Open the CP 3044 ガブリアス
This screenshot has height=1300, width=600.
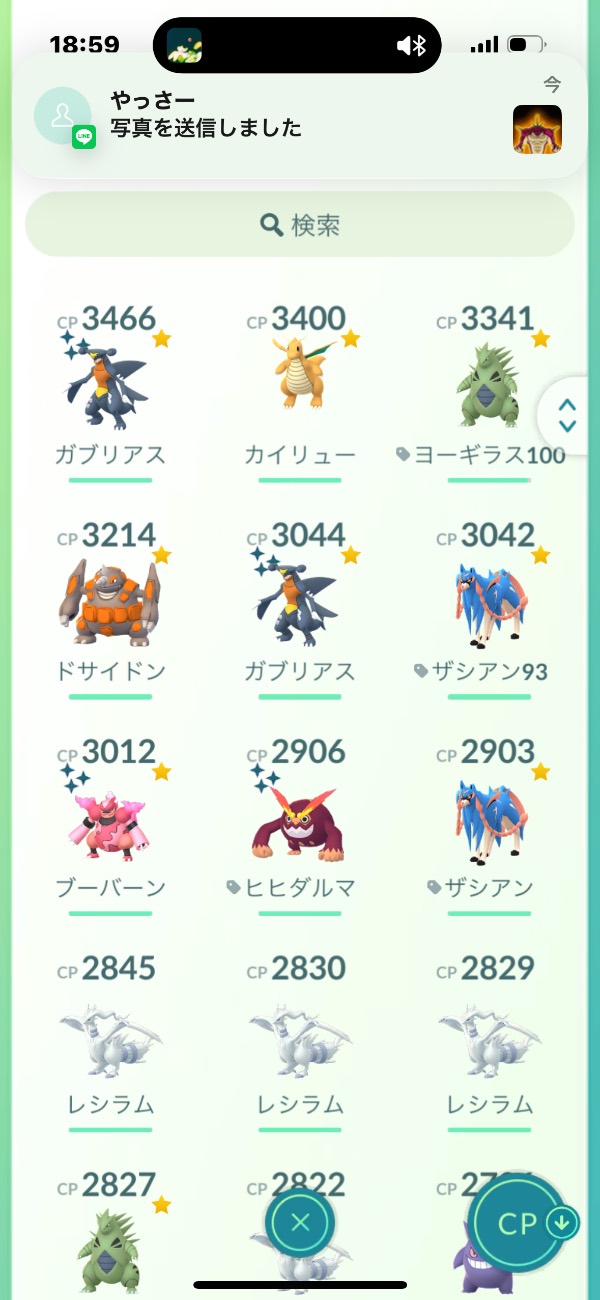tap(300, 605)
